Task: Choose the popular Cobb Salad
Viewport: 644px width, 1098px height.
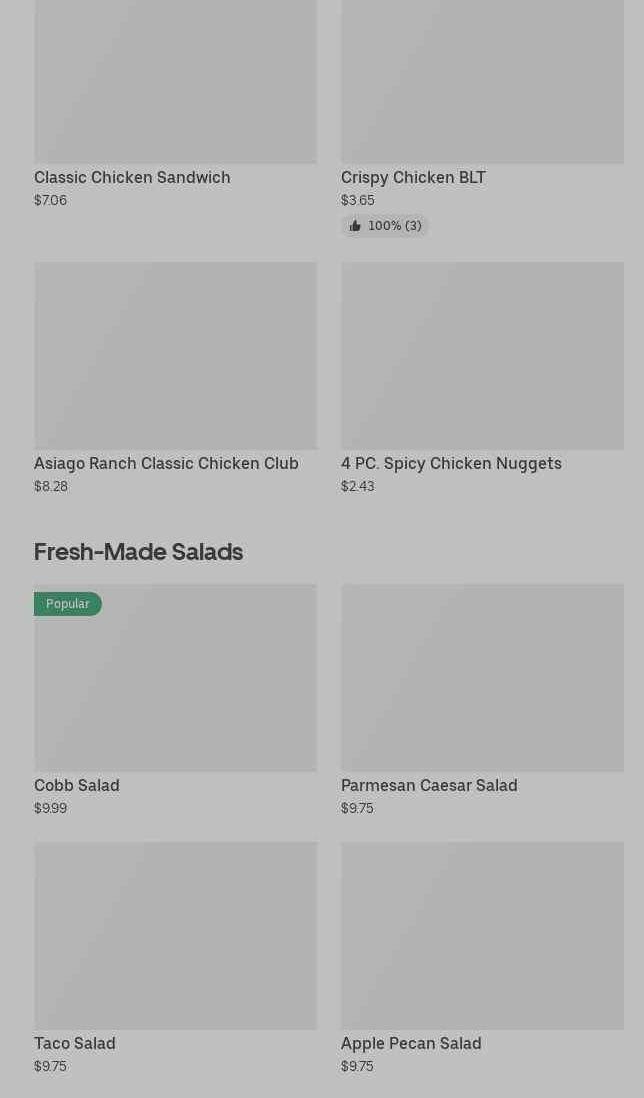Action: pyautogui.click(x=175, y=700)
